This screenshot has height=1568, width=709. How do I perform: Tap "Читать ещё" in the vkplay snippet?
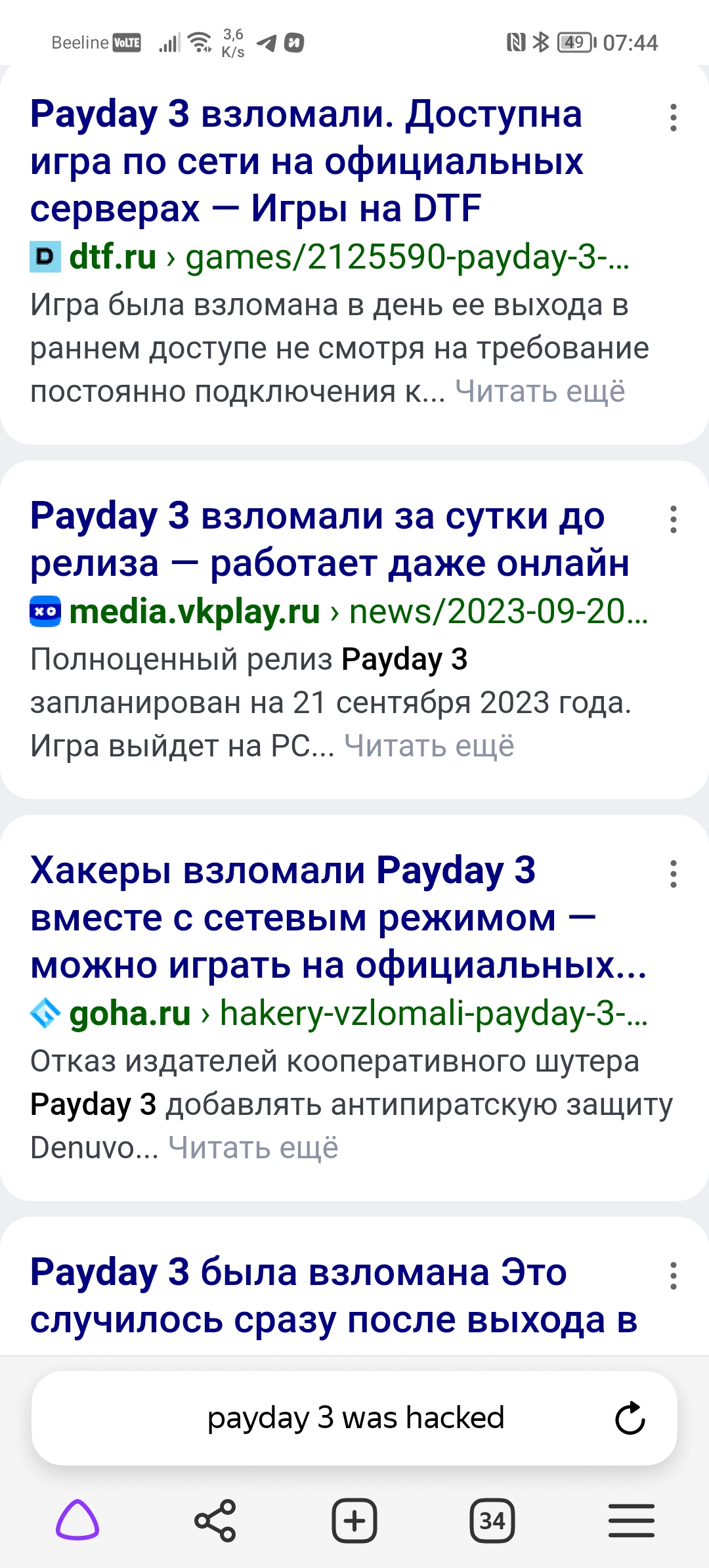429,746
